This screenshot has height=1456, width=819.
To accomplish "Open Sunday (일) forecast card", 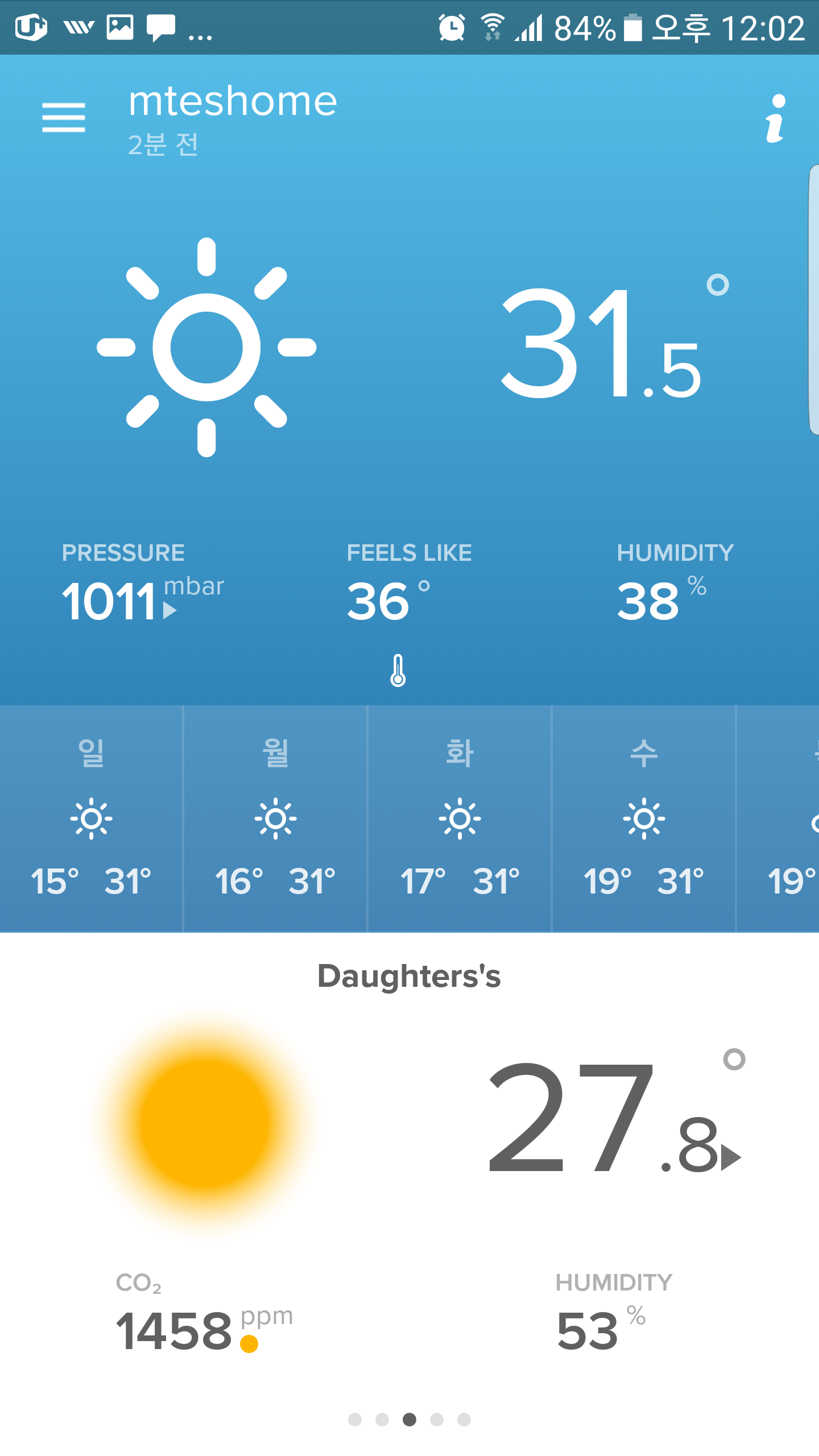I will click(91, 818).
